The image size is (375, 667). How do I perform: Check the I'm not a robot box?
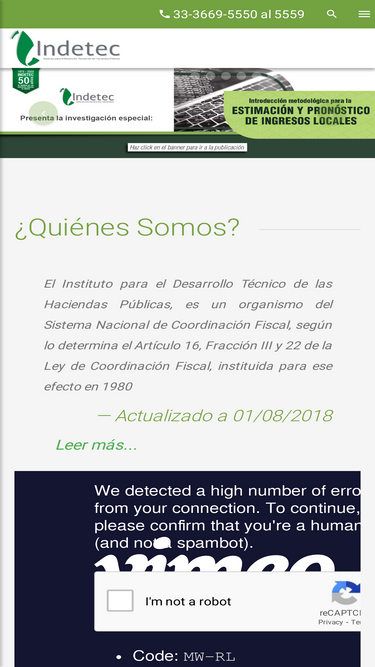pos(120,601)
